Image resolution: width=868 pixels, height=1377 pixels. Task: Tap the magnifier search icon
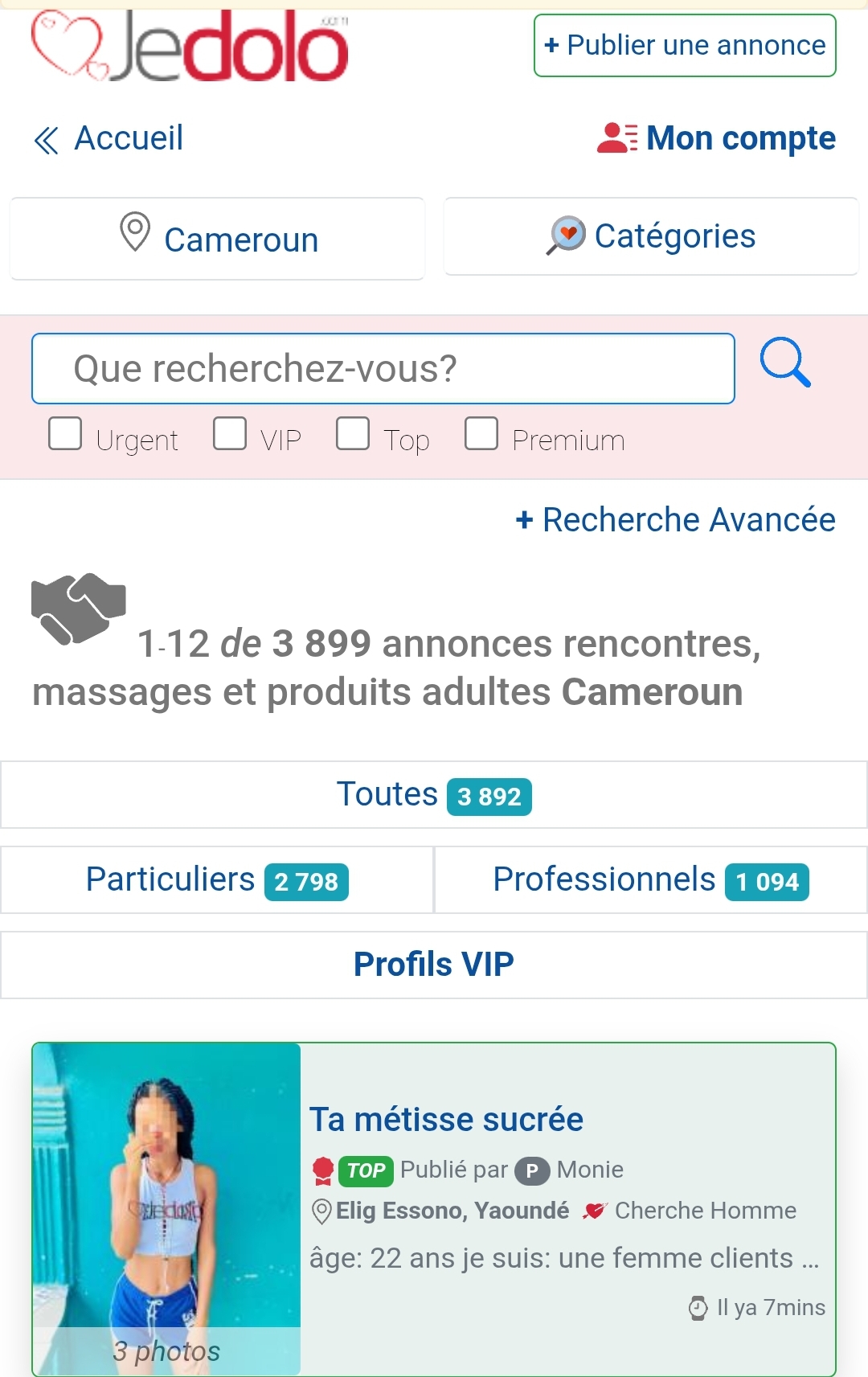coord(785,363)
